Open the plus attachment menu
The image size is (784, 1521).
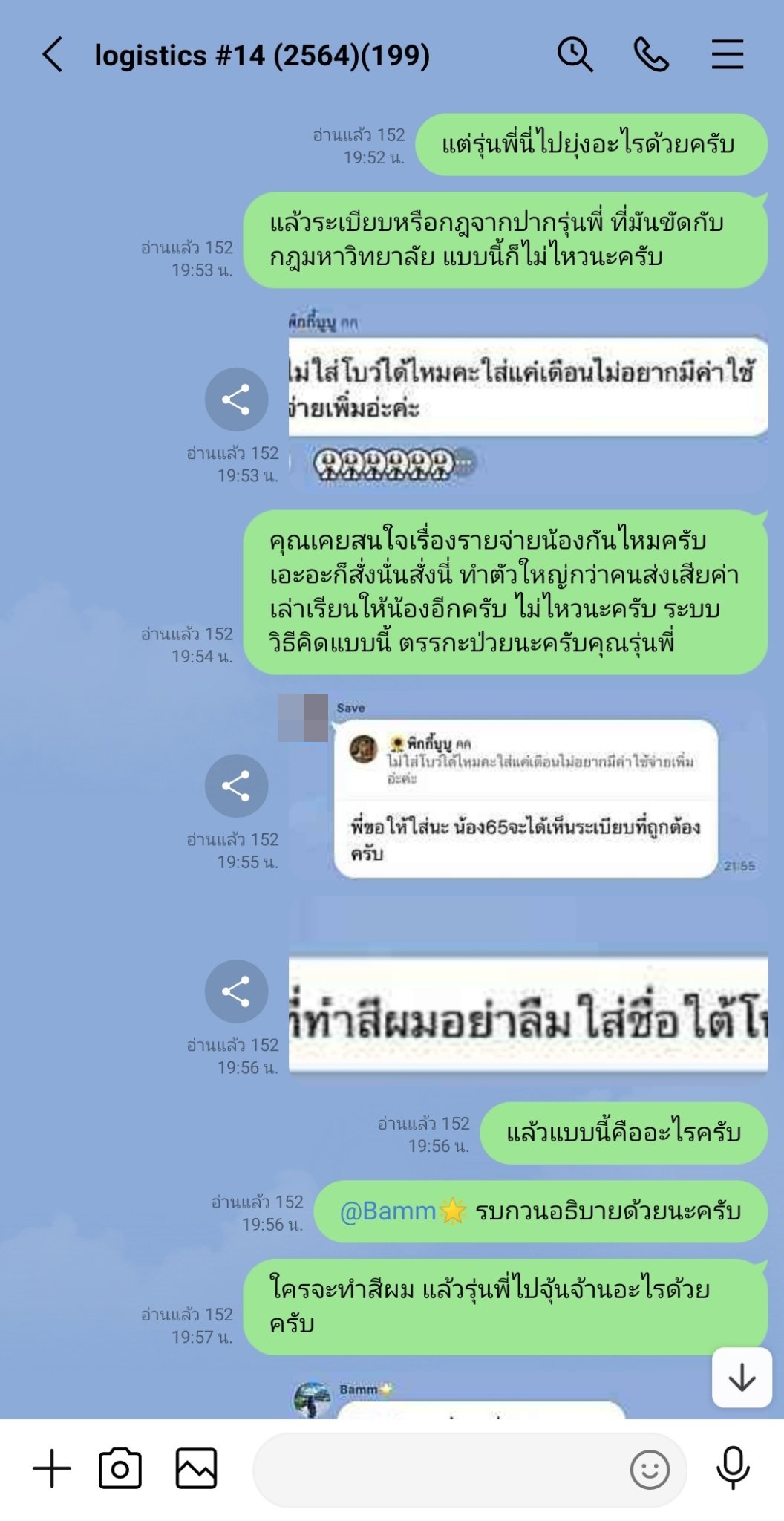(52, 1468)
